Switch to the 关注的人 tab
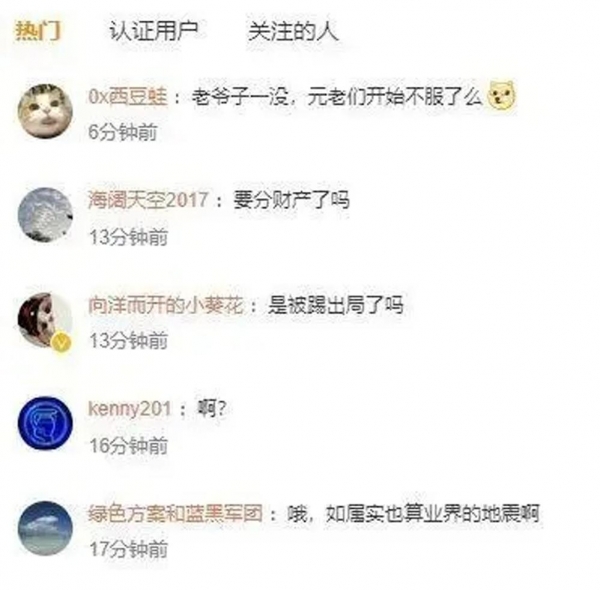Screen dimensions: 600x590 pos(293,30)
